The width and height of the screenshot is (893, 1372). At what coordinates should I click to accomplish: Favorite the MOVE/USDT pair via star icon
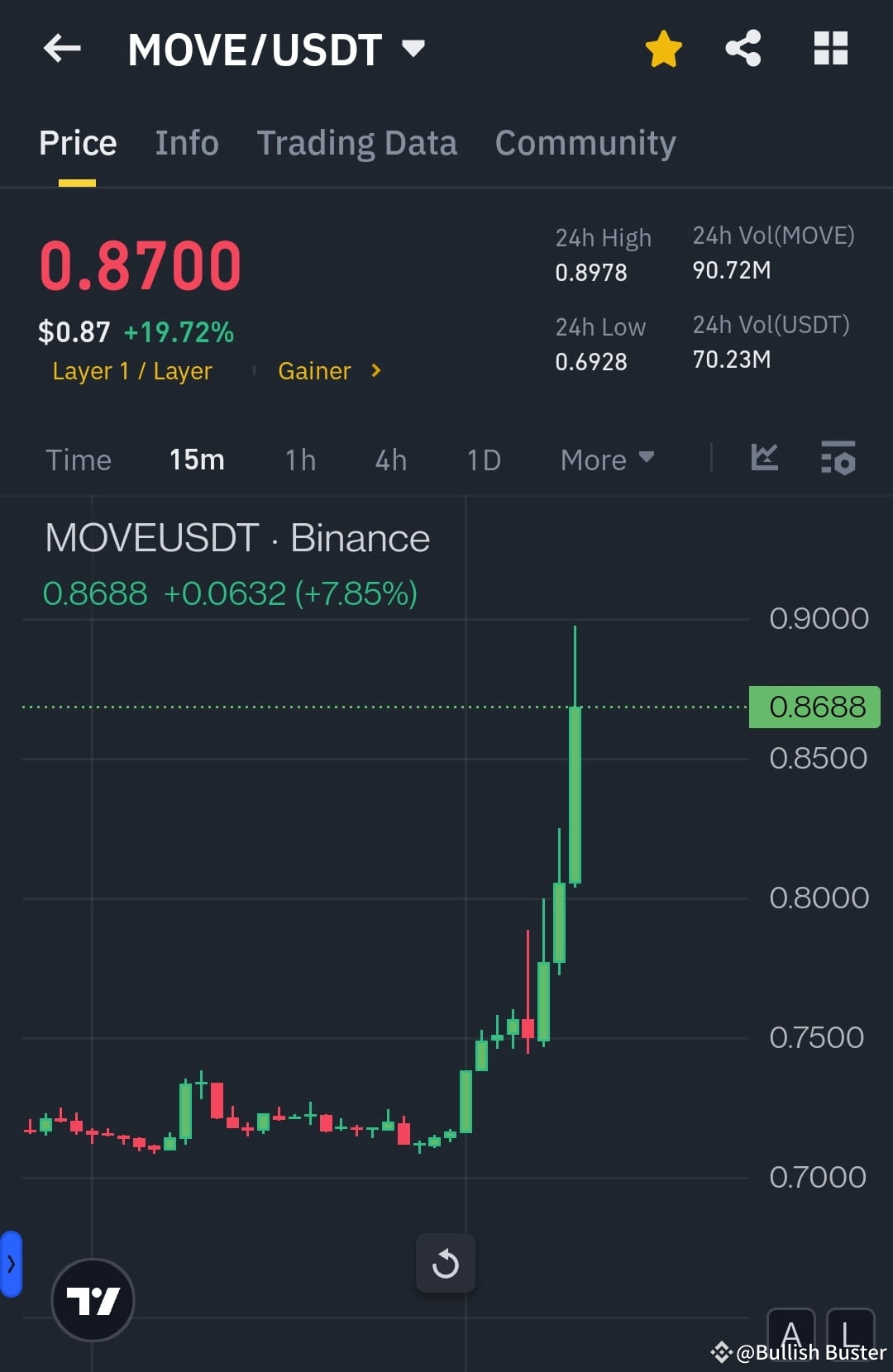click(662, 48)
